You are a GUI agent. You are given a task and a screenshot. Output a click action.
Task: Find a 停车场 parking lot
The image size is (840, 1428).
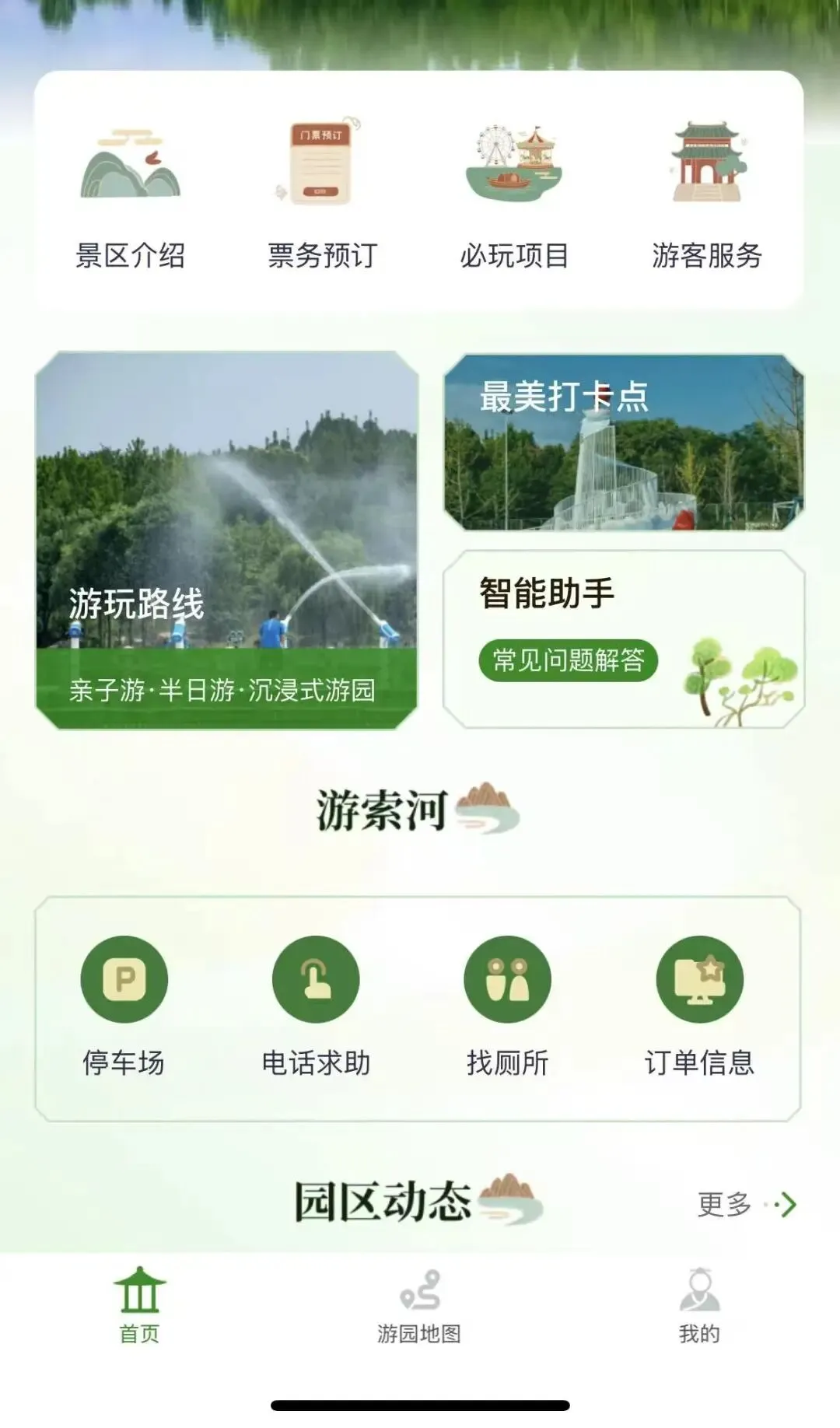tap(124, 1006)
